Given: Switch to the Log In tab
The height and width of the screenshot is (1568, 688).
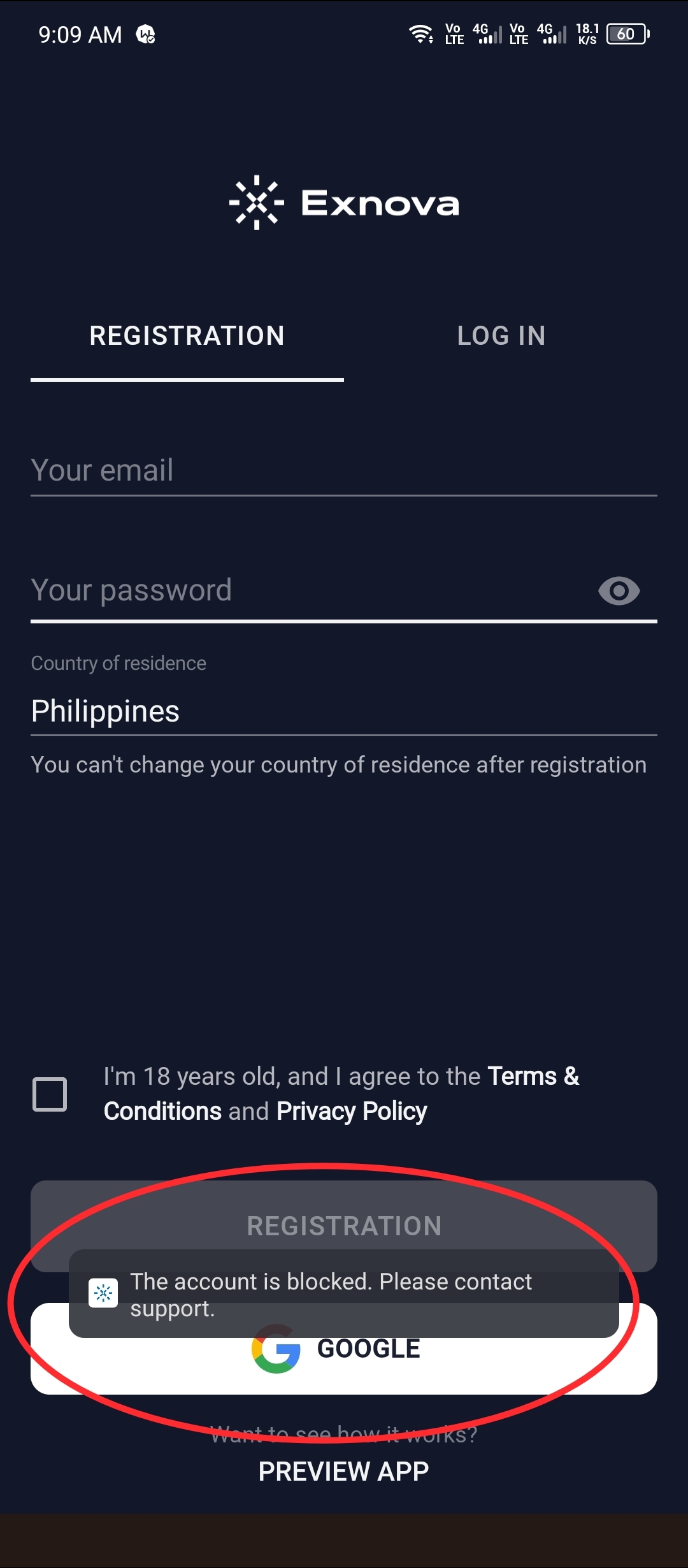Looking at the screenshot, I should click(501, 336).
